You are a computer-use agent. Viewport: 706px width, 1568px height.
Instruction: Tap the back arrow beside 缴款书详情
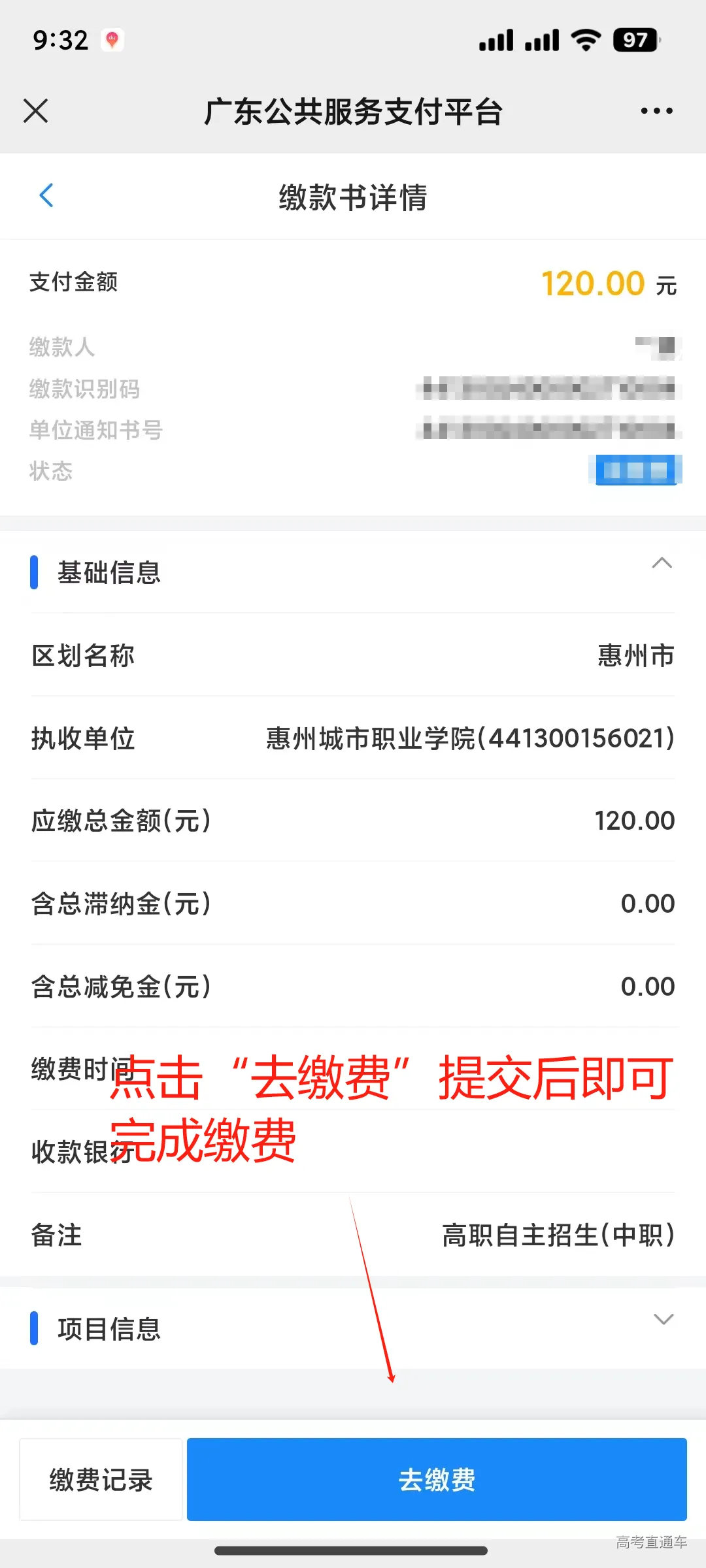tap(47, 195)
